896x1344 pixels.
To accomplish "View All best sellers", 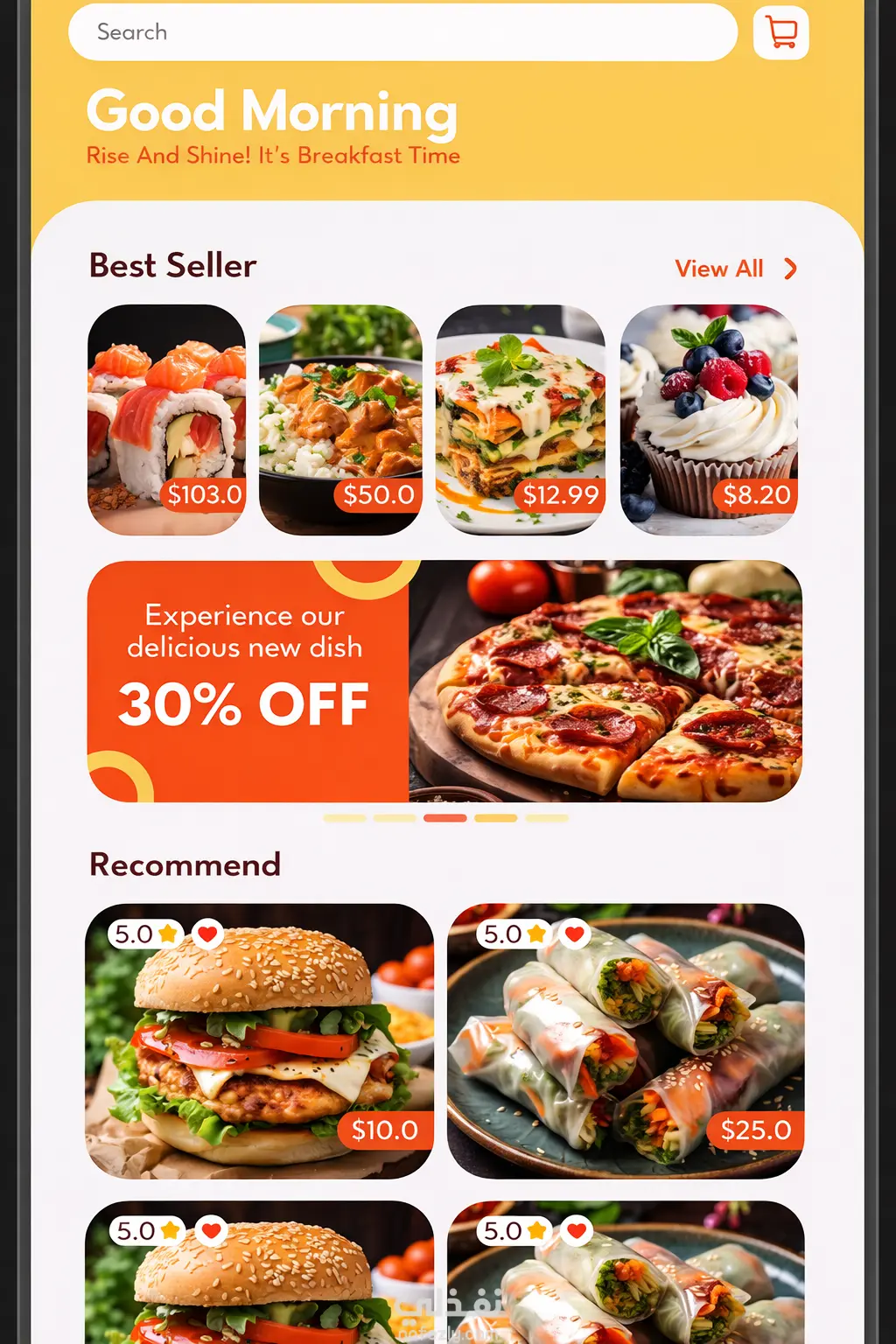I will (735, 269).
